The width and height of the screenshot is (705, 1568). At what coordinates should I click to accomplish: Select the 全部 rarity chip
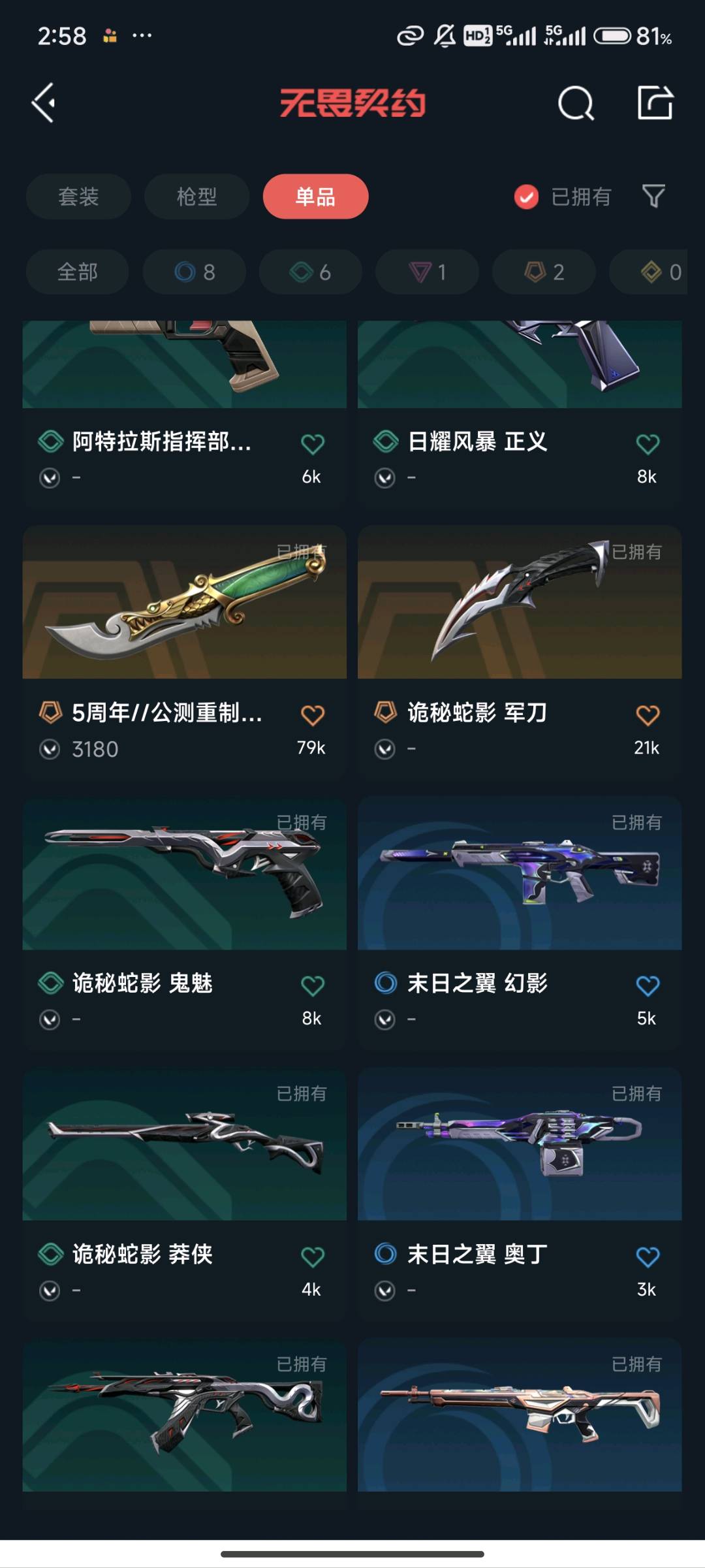[77, 272]
